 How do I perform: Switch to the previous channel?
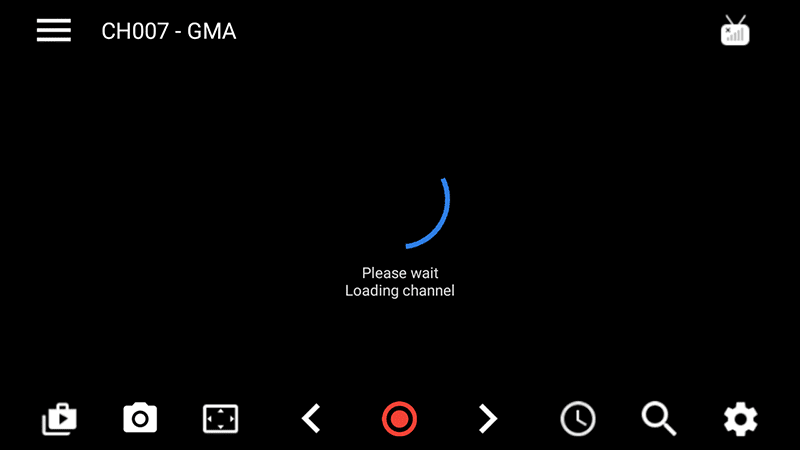coord(311,418)
